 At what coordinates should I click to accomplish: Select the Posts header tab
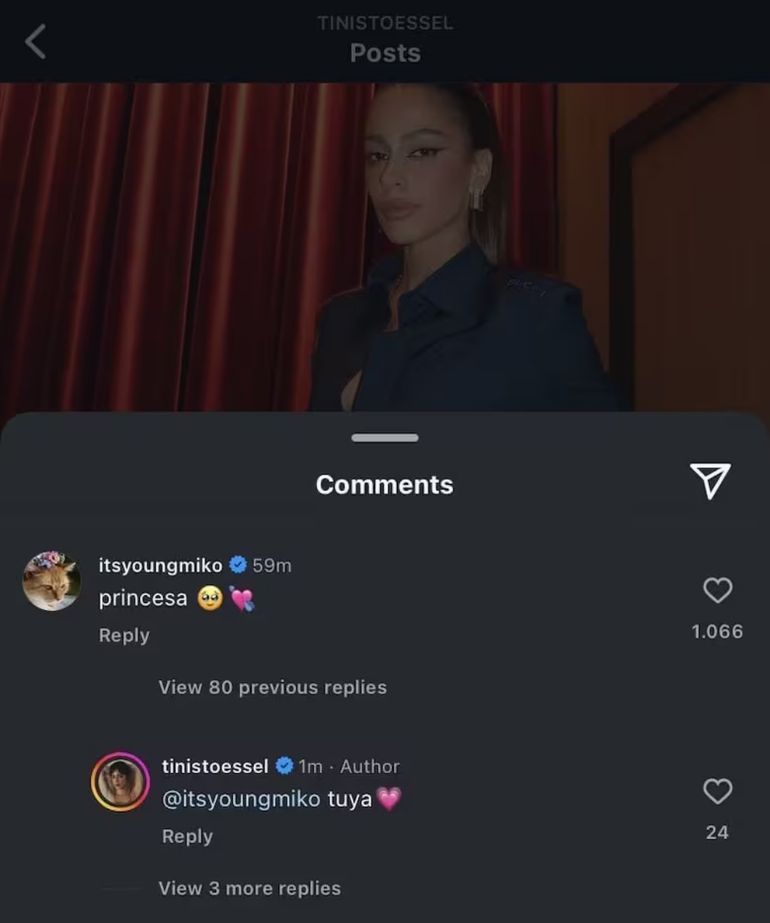(x=385, y=53)
